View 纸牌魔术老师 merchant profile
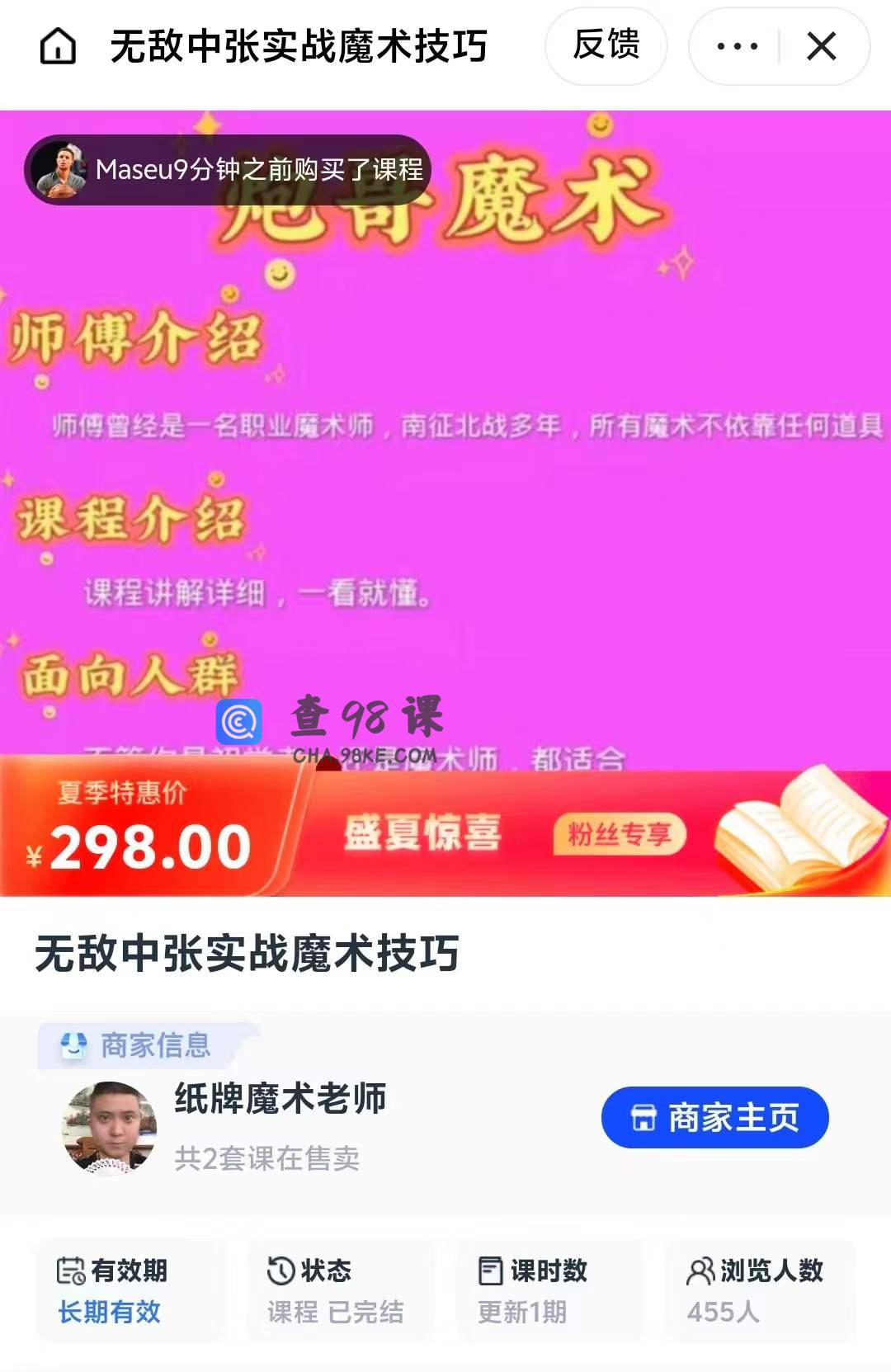The height and width of the screenshot is (1372, 891). click(280, 1100)
